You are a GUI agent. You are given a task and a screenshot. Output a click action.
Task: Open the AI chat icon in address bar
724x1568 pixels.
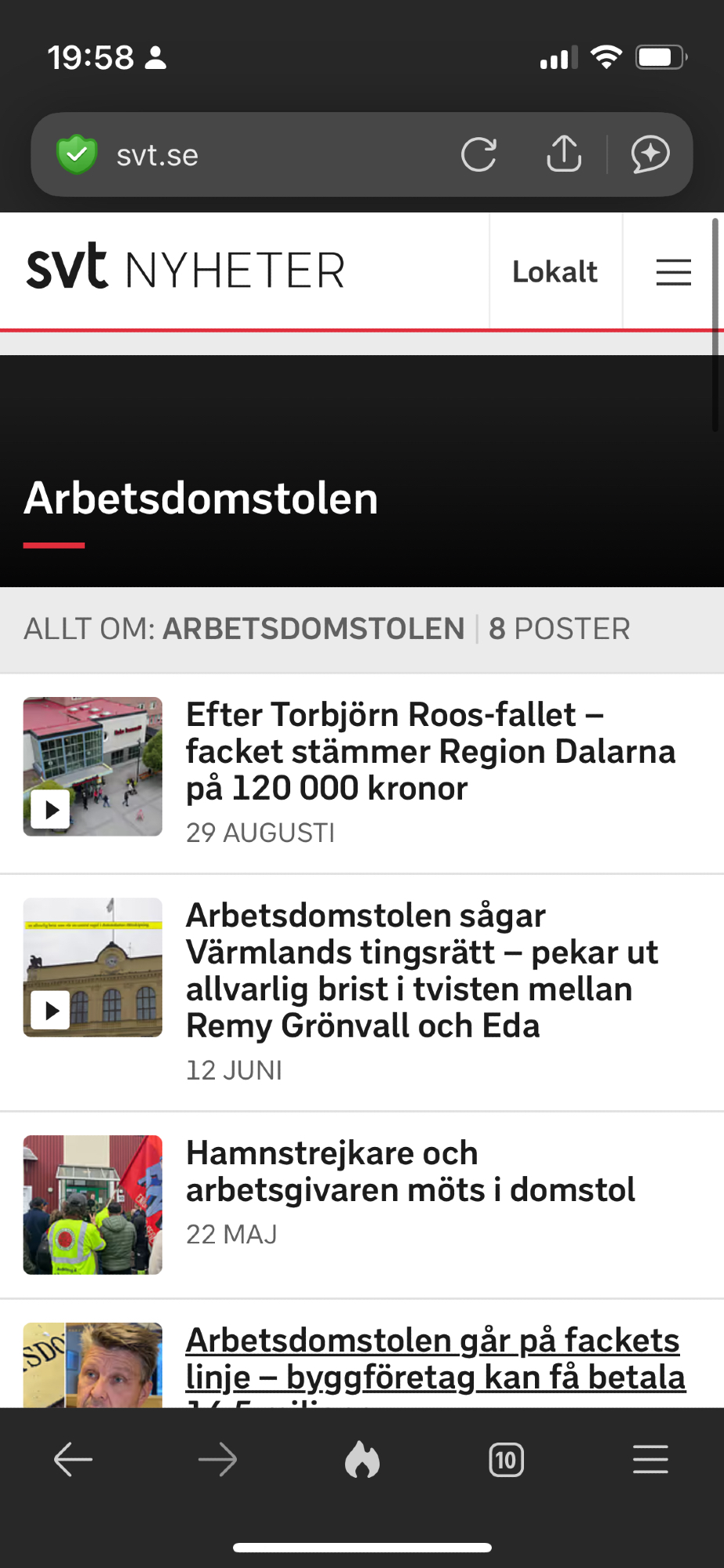pyautogui.click(x=650, y=154)
